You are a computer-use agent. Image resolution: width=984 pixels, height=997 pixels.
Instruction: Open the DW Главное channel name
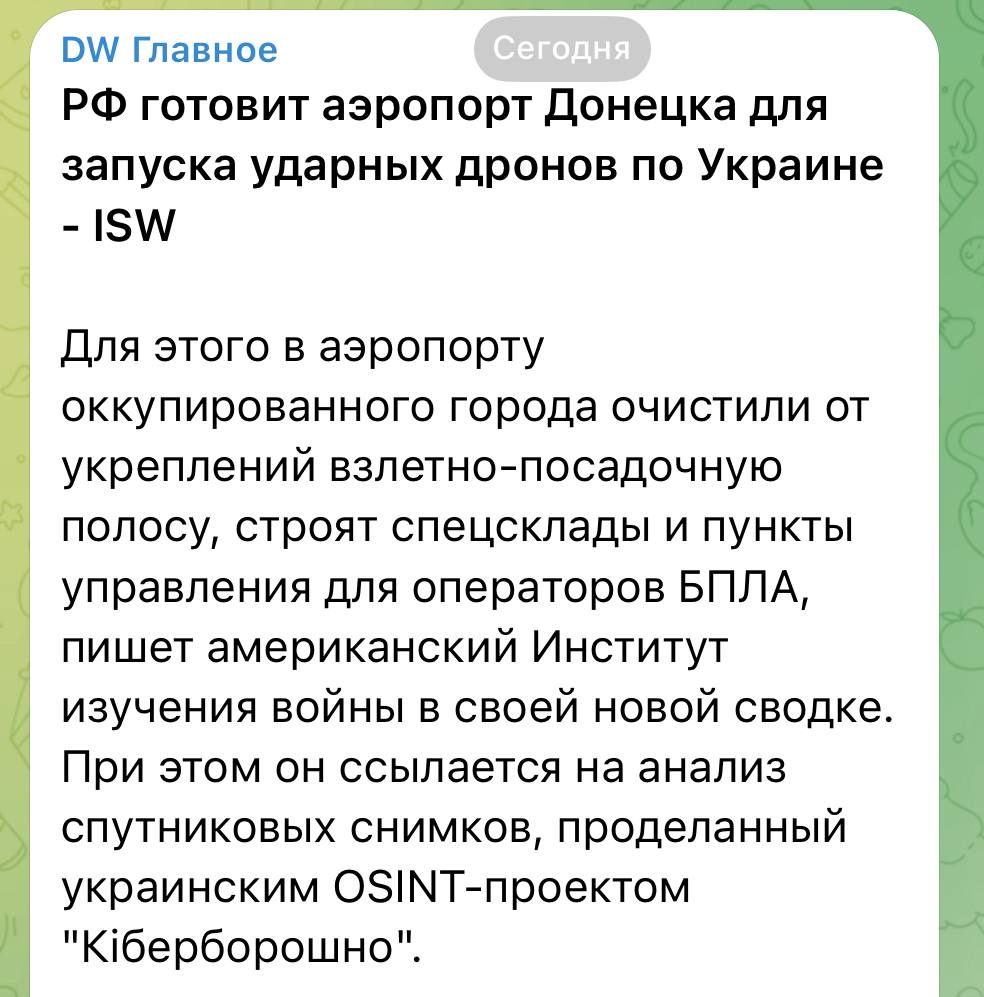click(169, 50)
